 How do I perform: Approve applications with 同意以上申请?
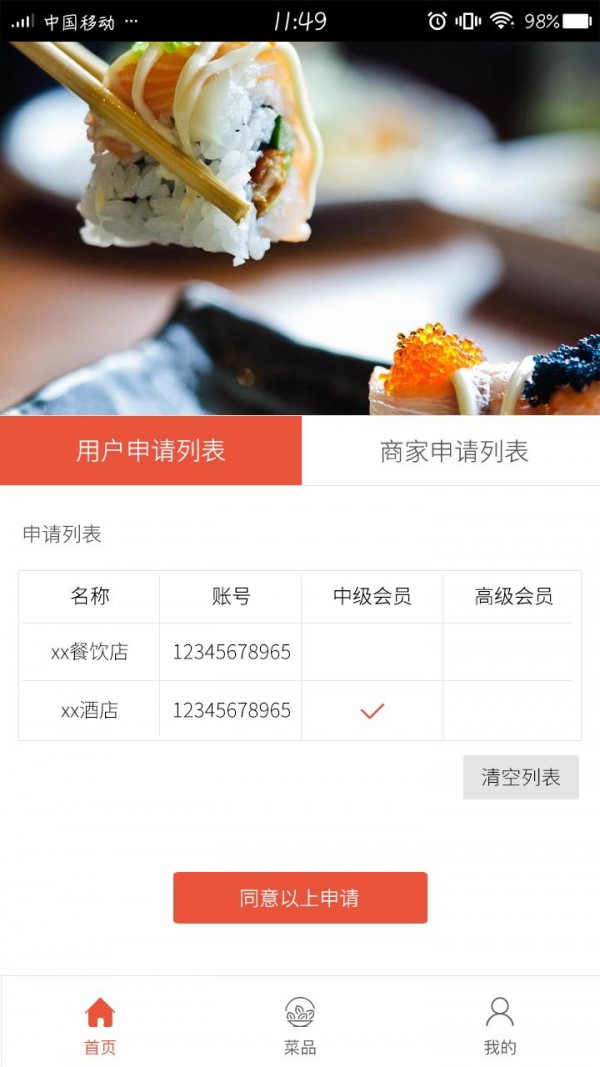[x=300, y=897]
